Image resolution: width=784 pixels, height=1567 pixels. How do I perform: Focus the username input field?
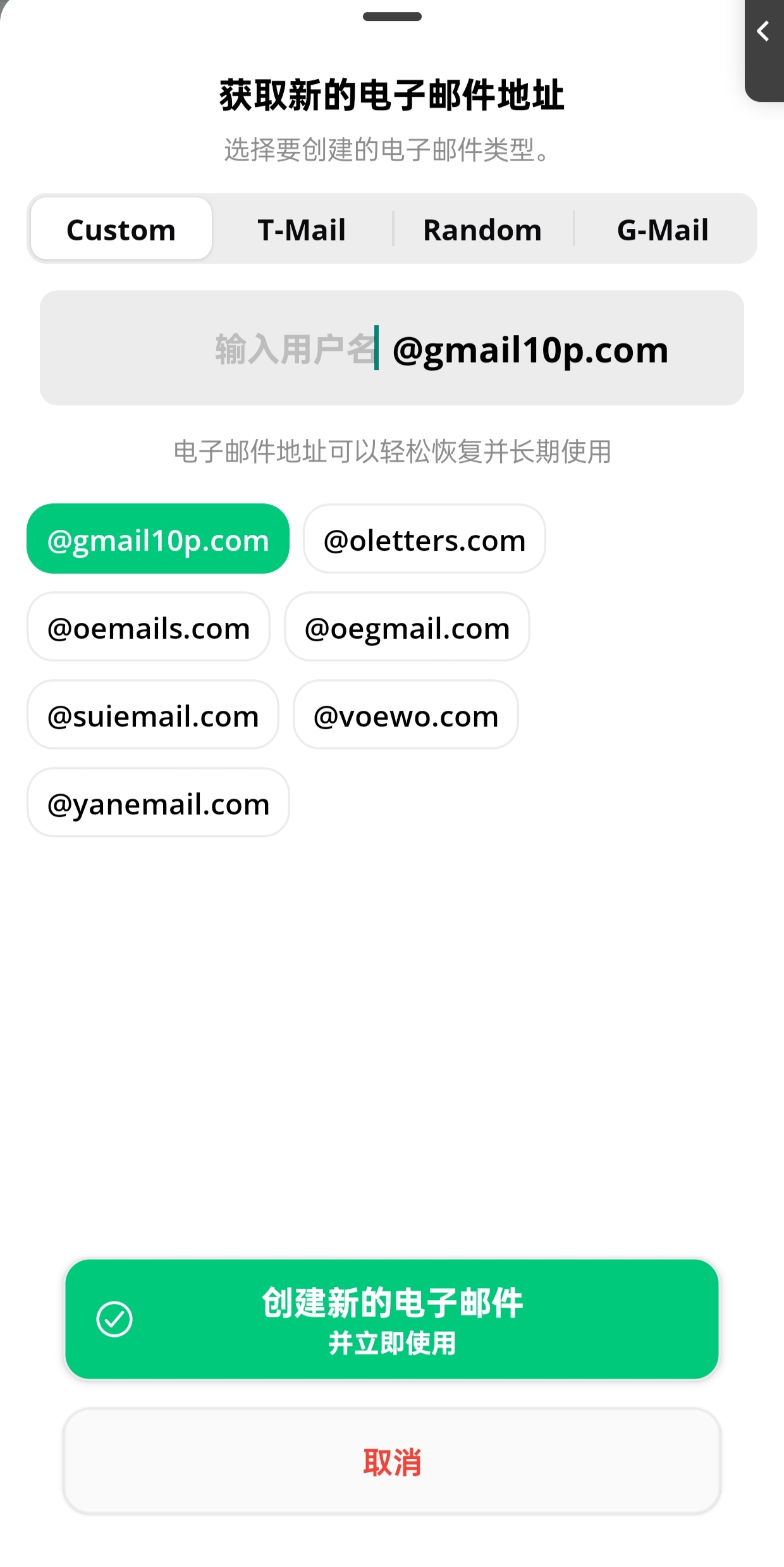point(296,348)
